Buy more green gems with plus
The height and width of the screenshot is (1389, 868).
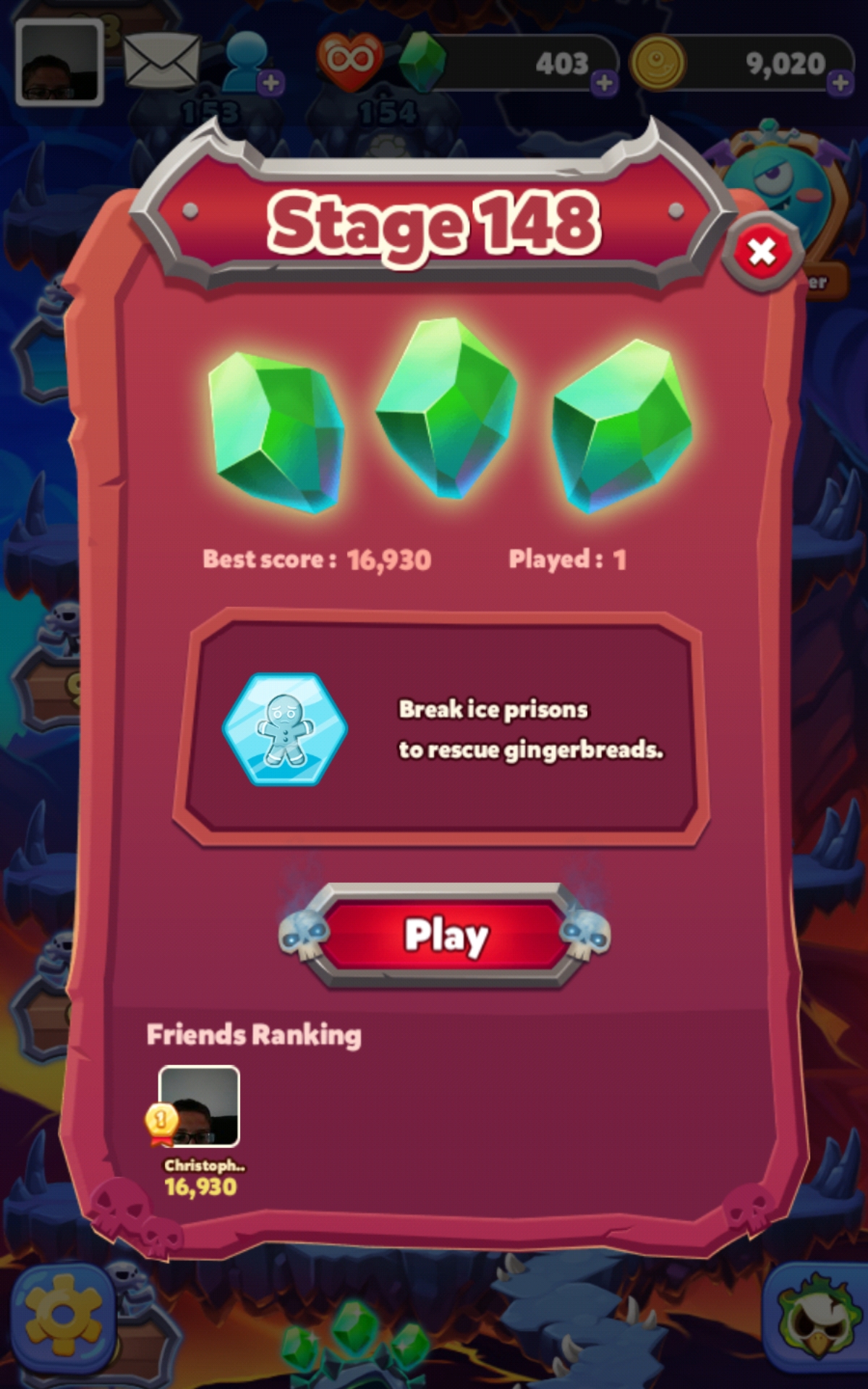pyautogui.click(x=604, y=83)
